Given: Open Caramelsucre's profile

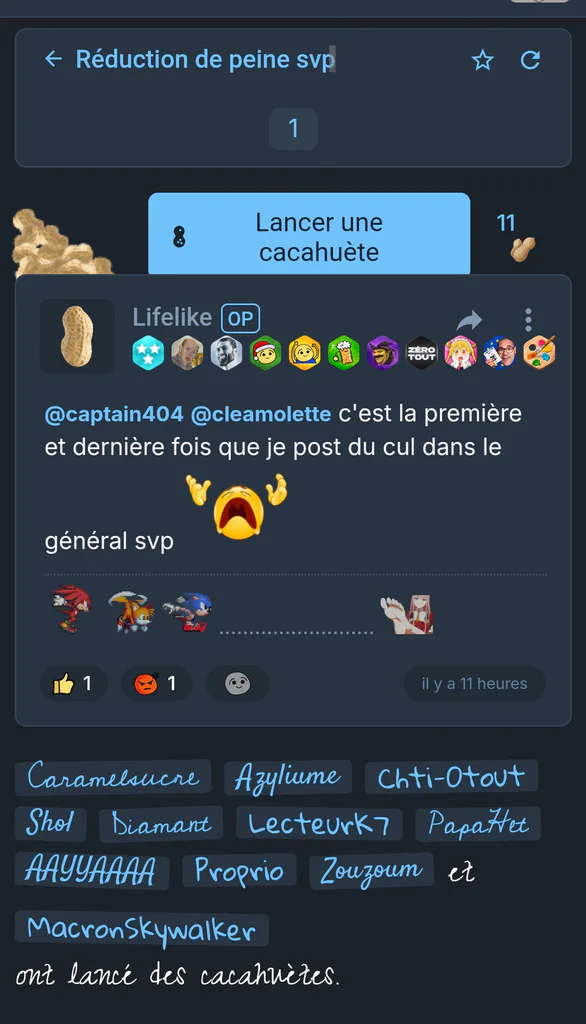Looking at the screenshot, I should (x=113, y=776).
